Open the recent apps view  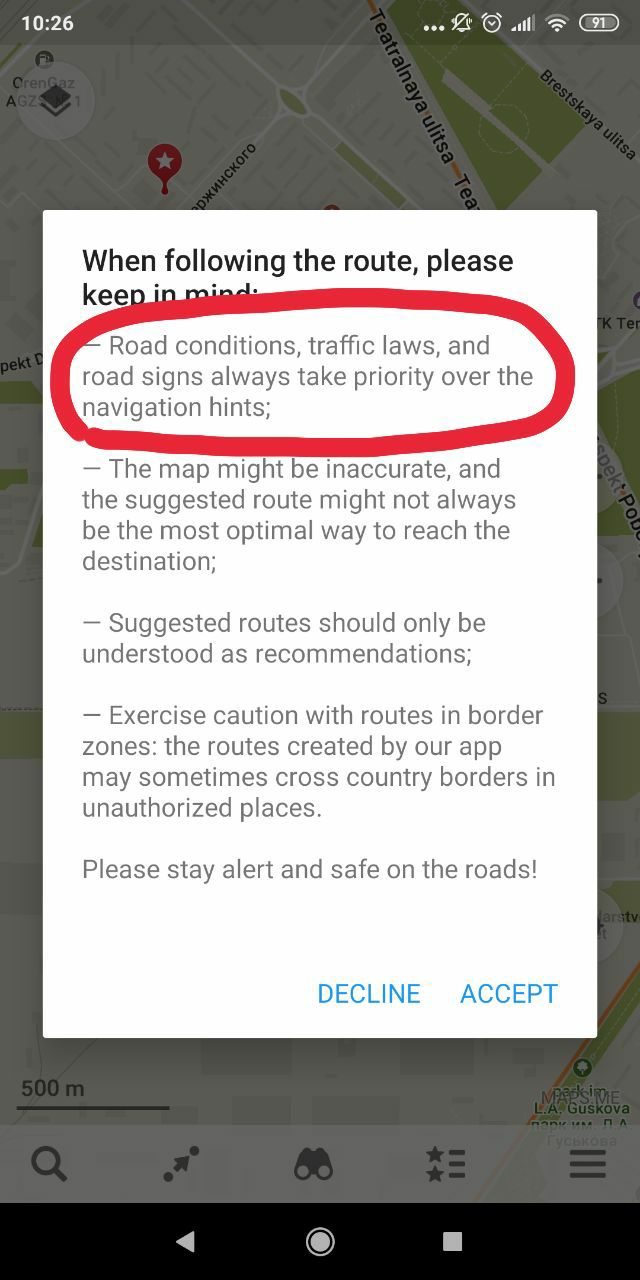[453, 1241]
